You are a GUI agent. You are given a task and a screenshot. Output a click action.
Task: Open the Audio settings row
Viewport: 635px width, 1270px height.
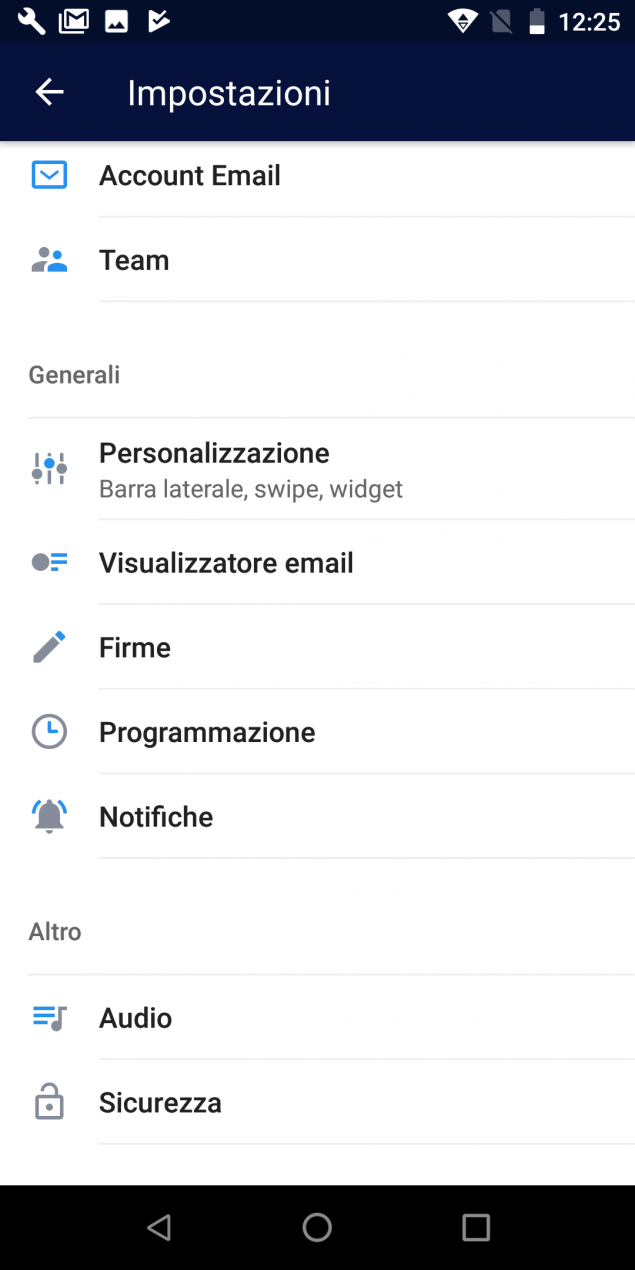point(317,1018)
